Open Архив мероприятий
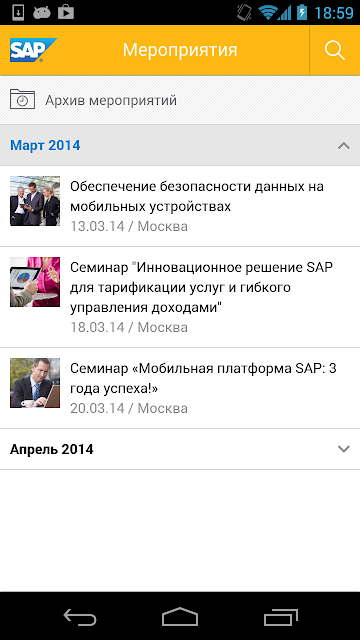This screenshot has height=640, width=360. (x=180, y=100)
